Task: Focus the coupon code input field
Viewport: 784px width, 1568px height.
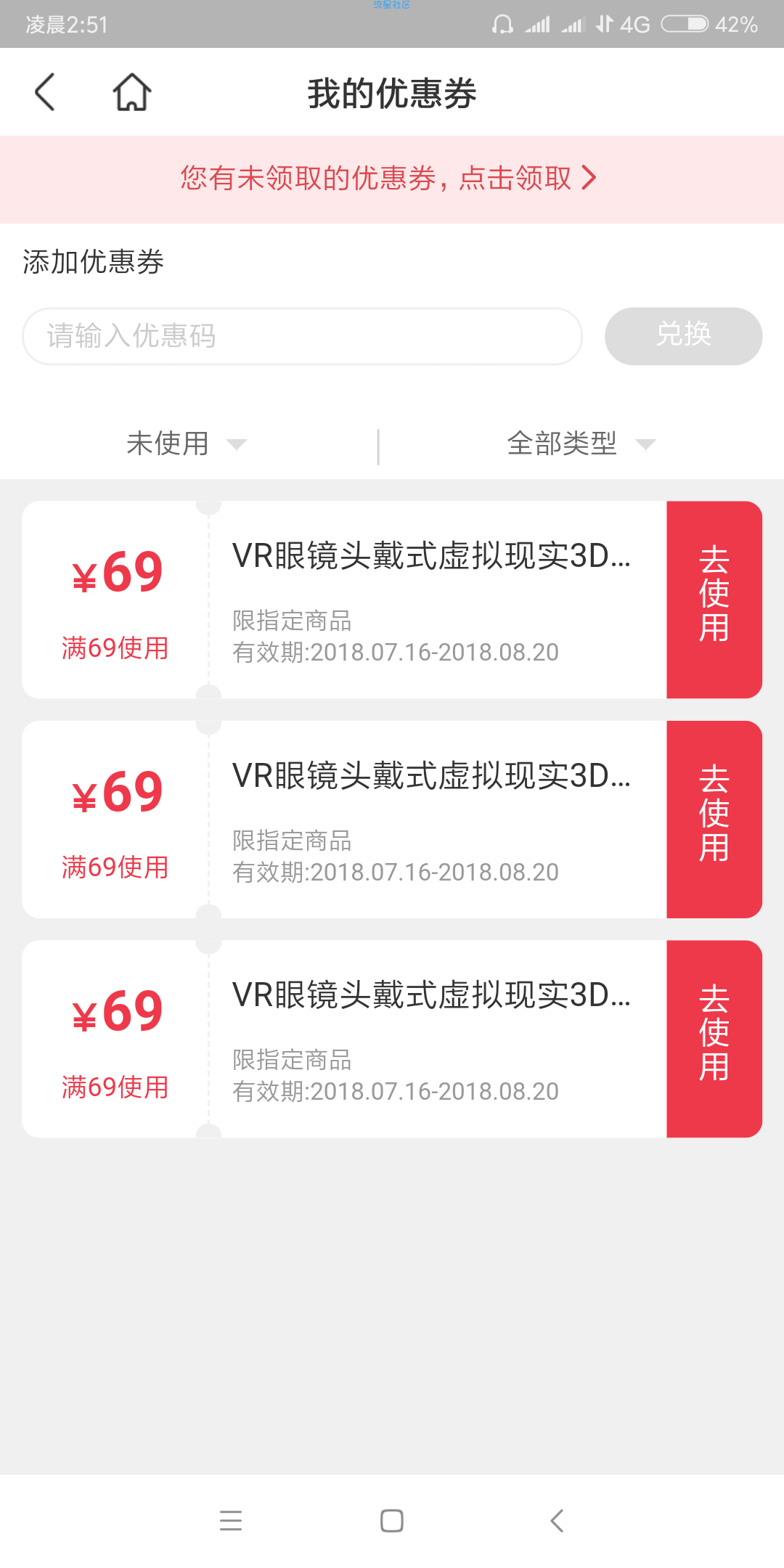Action: 302,336
